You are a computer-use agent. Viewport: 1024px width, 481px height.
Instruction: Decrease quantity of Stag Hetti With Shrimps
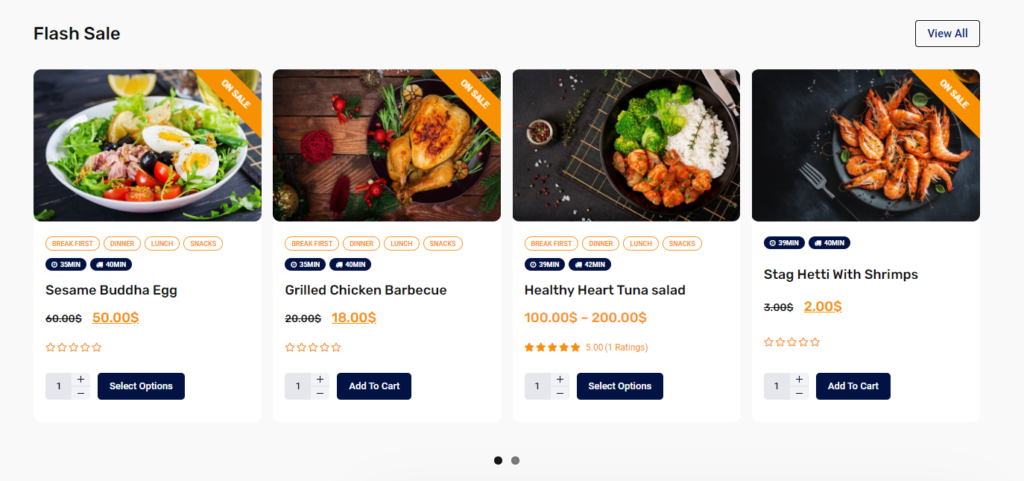(799, 393)
